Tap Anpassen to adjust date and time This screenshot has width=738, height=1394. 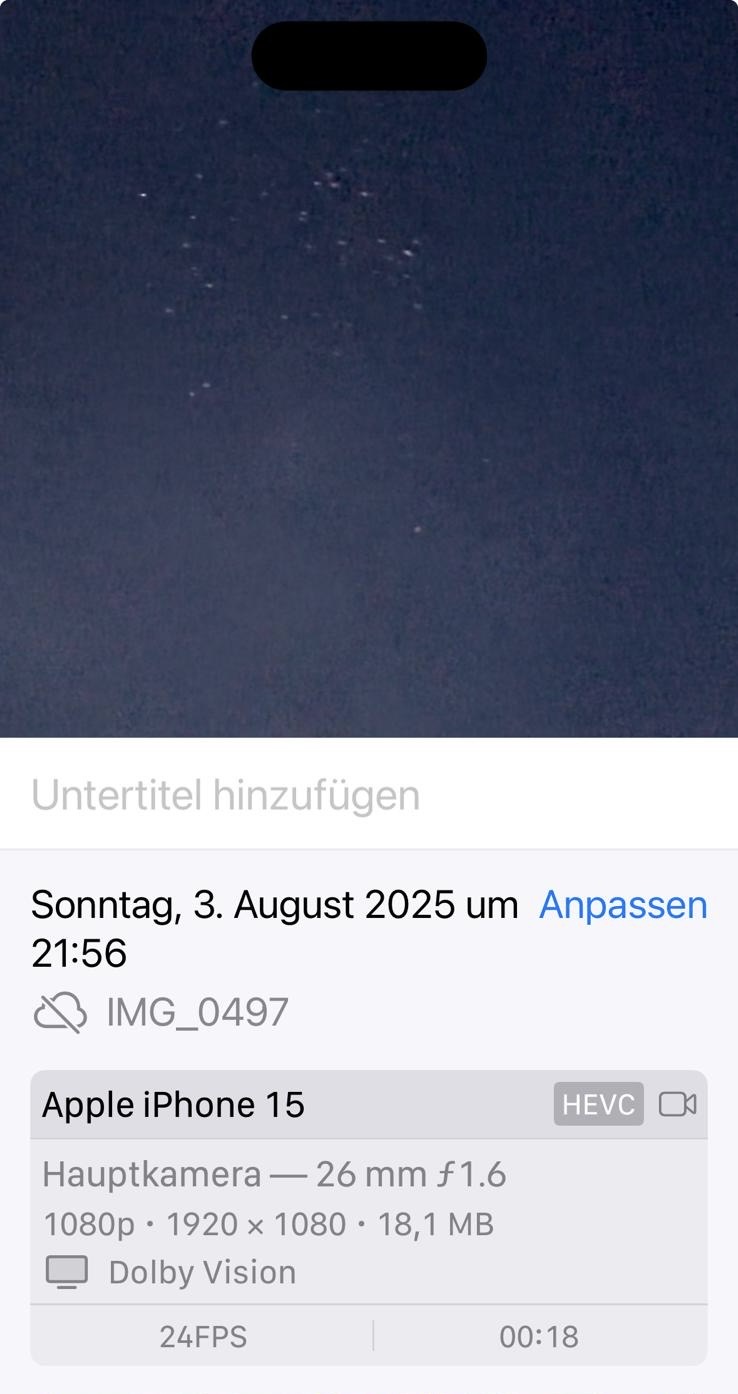pos(622,905)
